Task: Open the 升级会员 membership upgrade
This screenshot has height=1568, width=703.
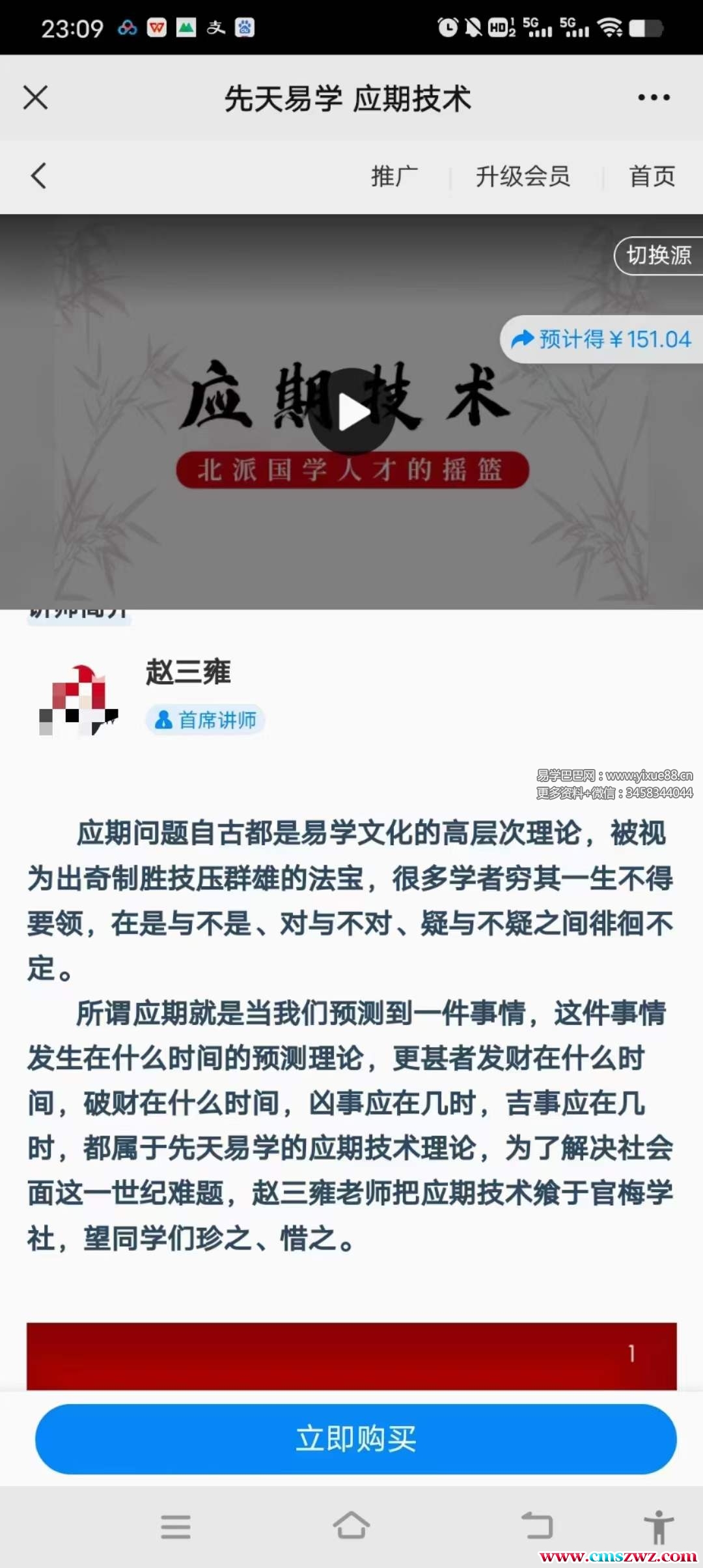Action: (523, 176)
